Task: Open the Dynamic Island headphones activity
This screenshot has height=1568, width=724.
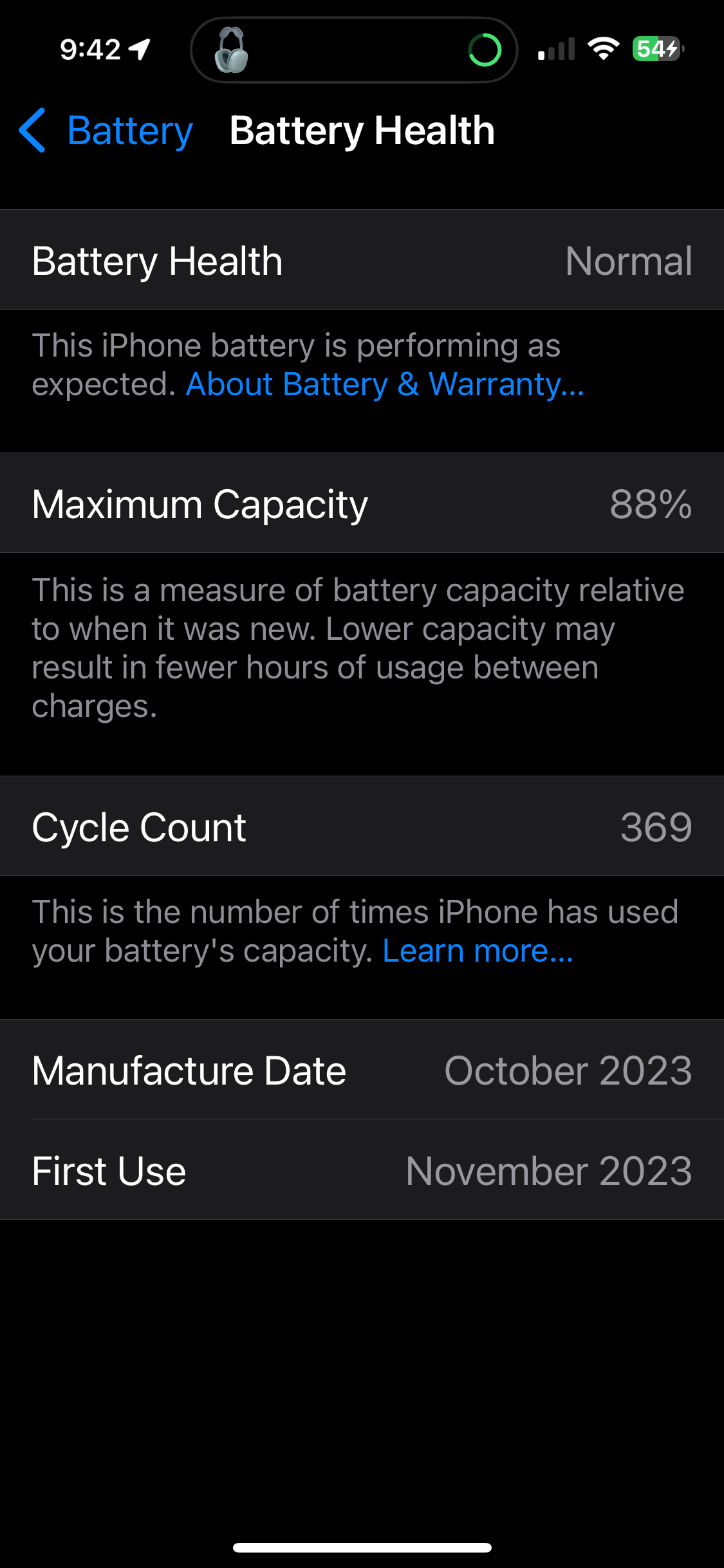Action: [x=354, y=50]
